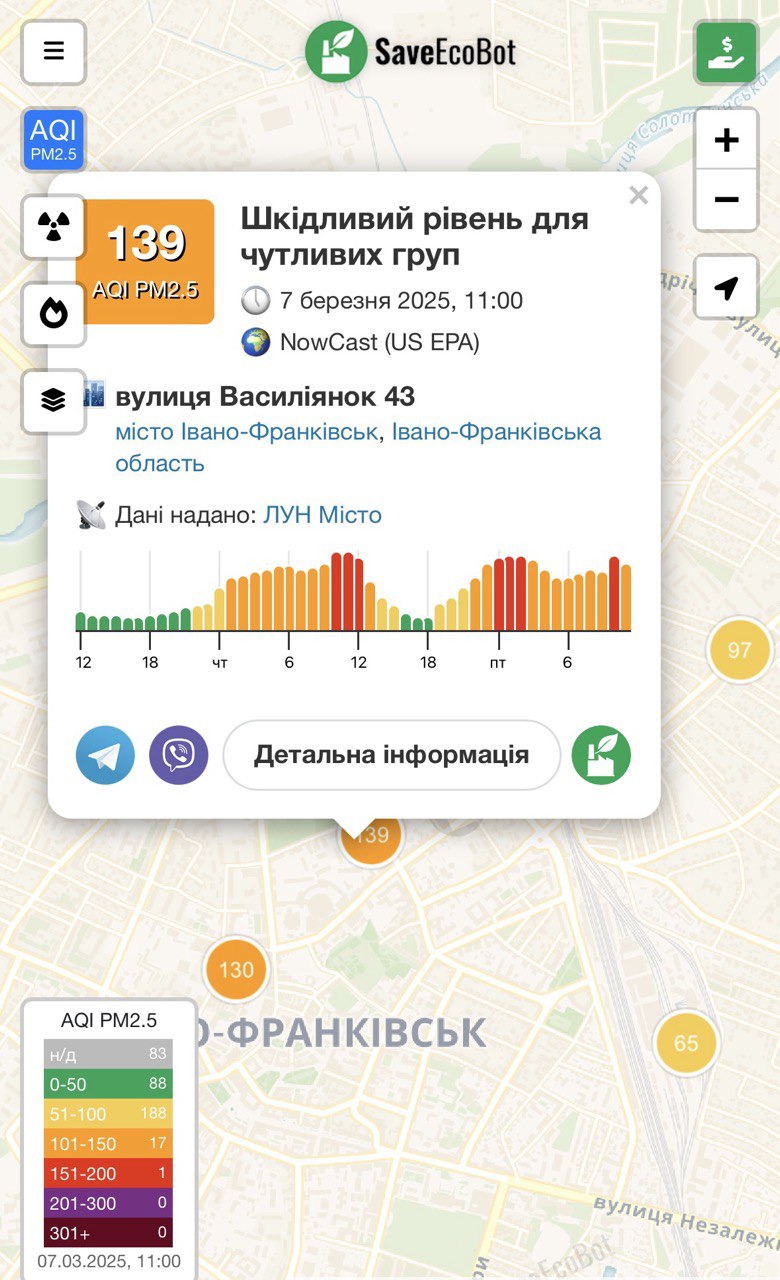The width and height of the screenshot is (780, 1280).
Task: Show the radiation layer
Action: coord(54,228)
